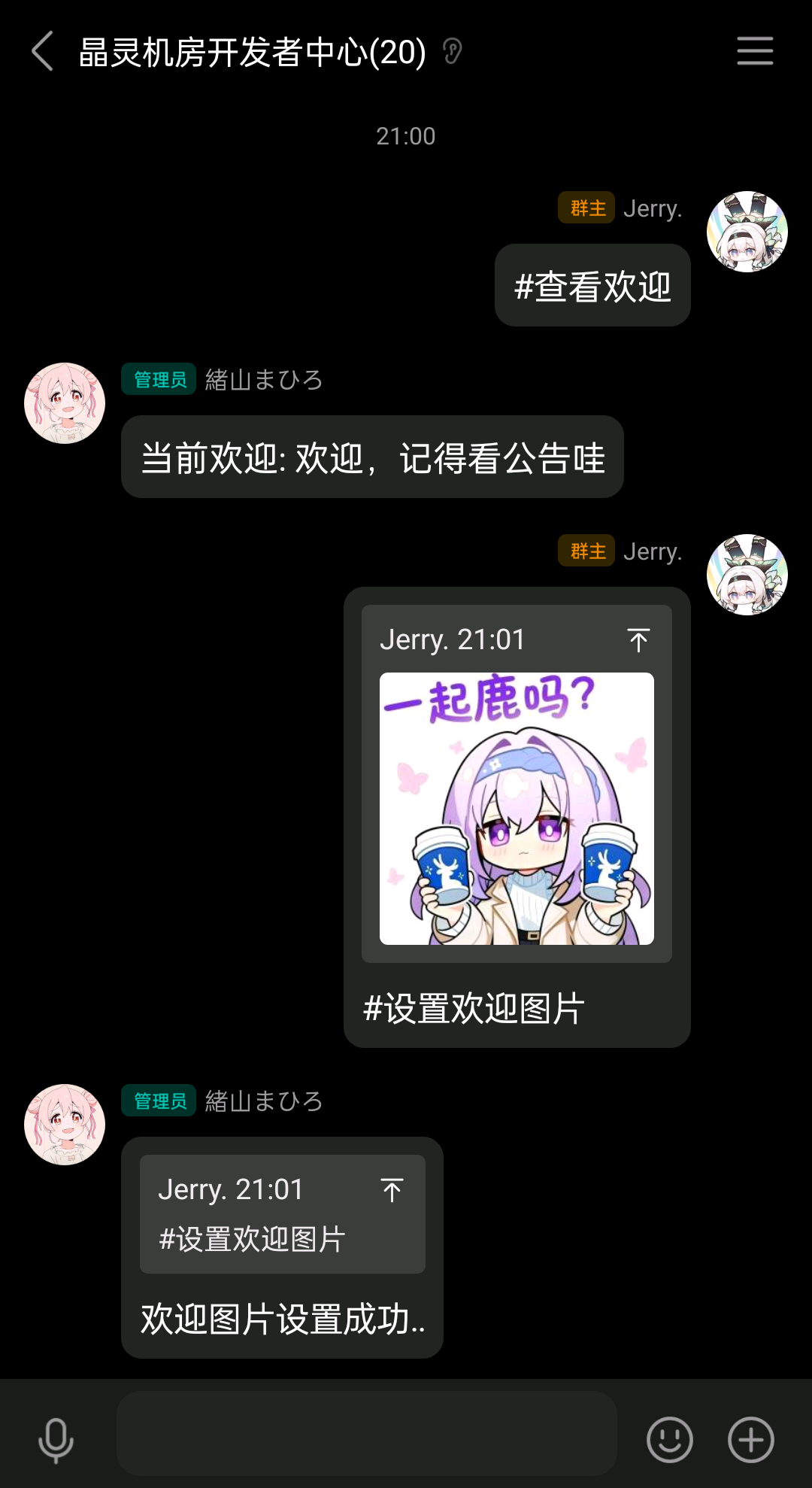Tap the 欢迎图片设置成功 reply message
The height and width of the screenshot is (1488, 812).
(x=282, y=1318)
